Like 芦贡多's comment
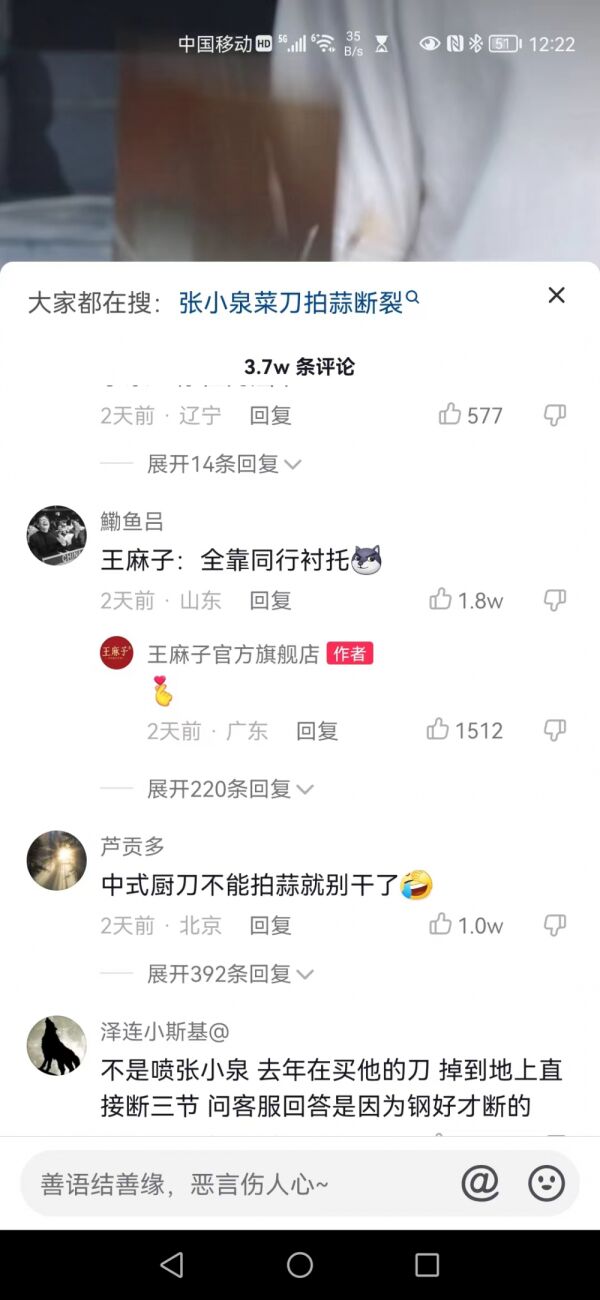Viewport: 600px width, 1300px height. tap(441, 925)
